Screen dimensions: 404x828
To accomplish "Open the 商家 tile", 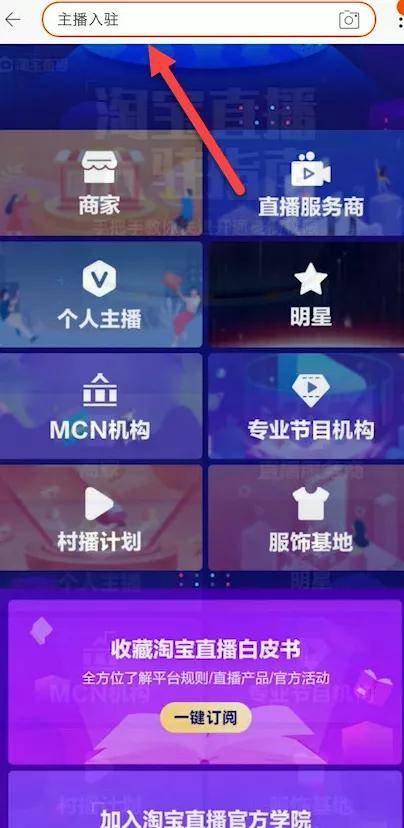I will pyautogui.click(x=100, y=183).
